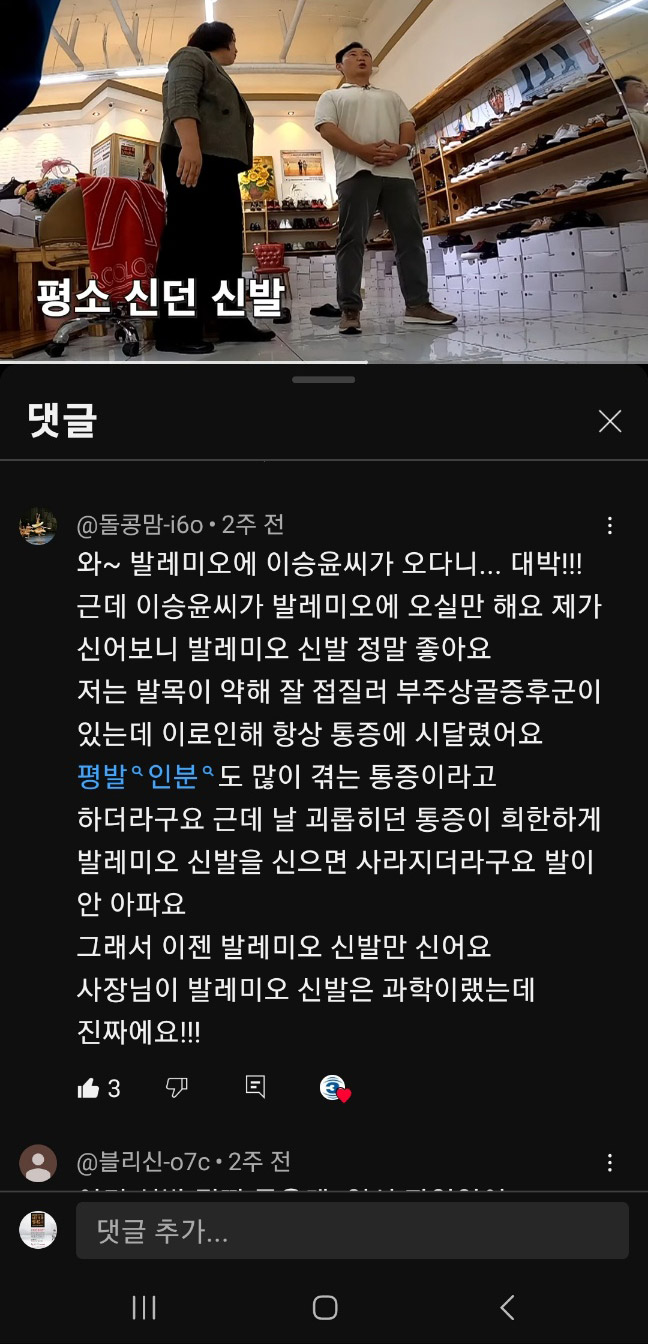Go back with system back button
The image size is (648, 1344).
[506, 1307]
